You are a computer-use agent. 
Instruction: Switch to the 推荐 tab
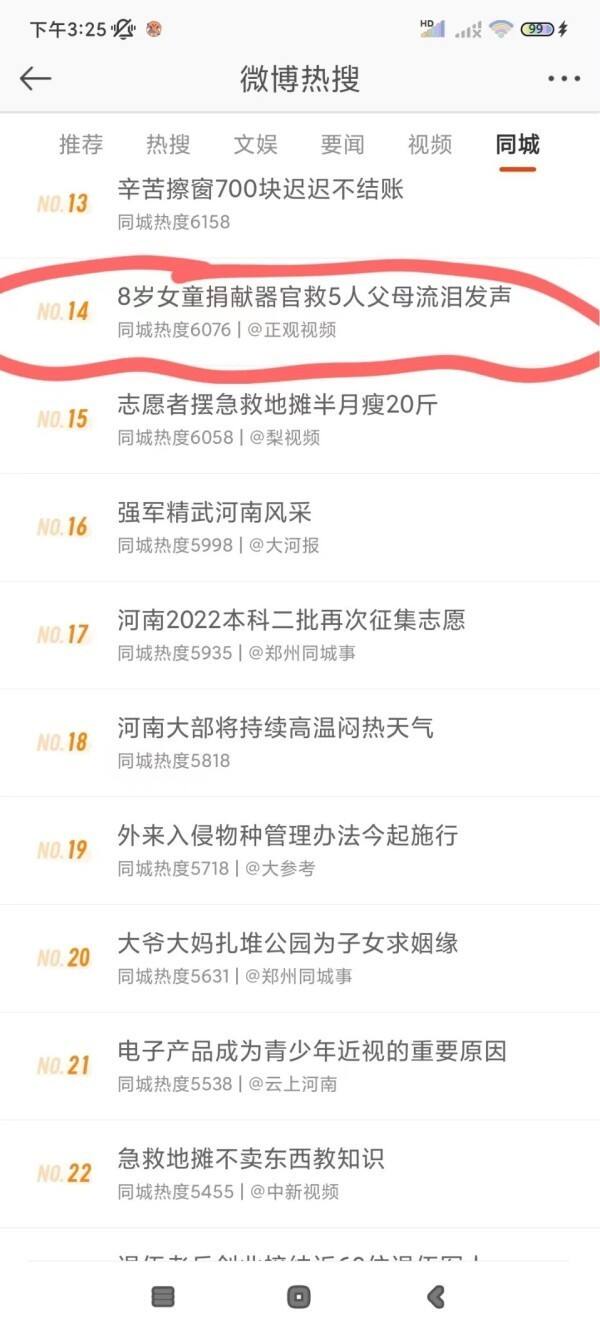[81, 145]
